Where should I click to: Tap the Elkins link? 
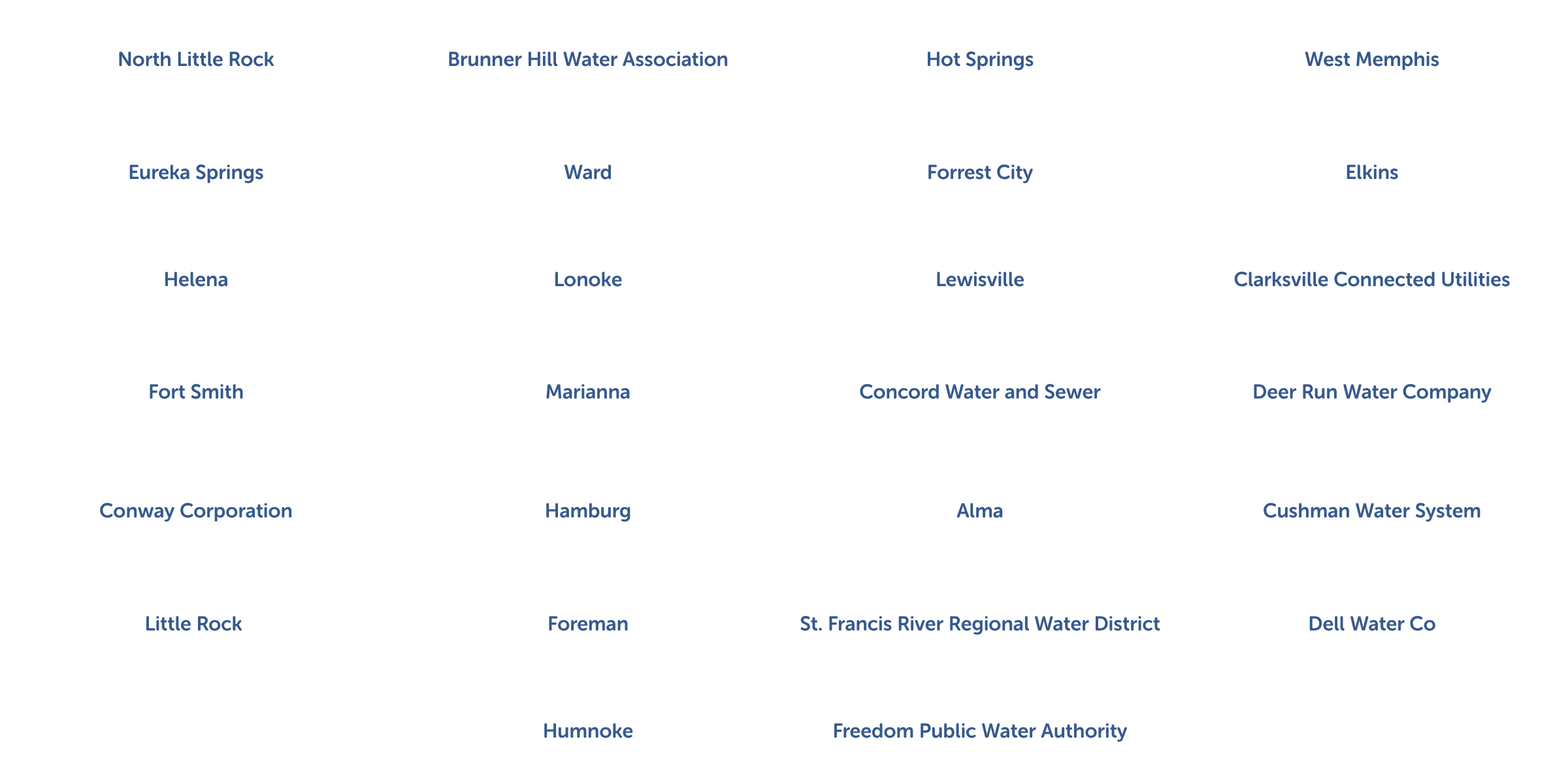click(1371, 172)
